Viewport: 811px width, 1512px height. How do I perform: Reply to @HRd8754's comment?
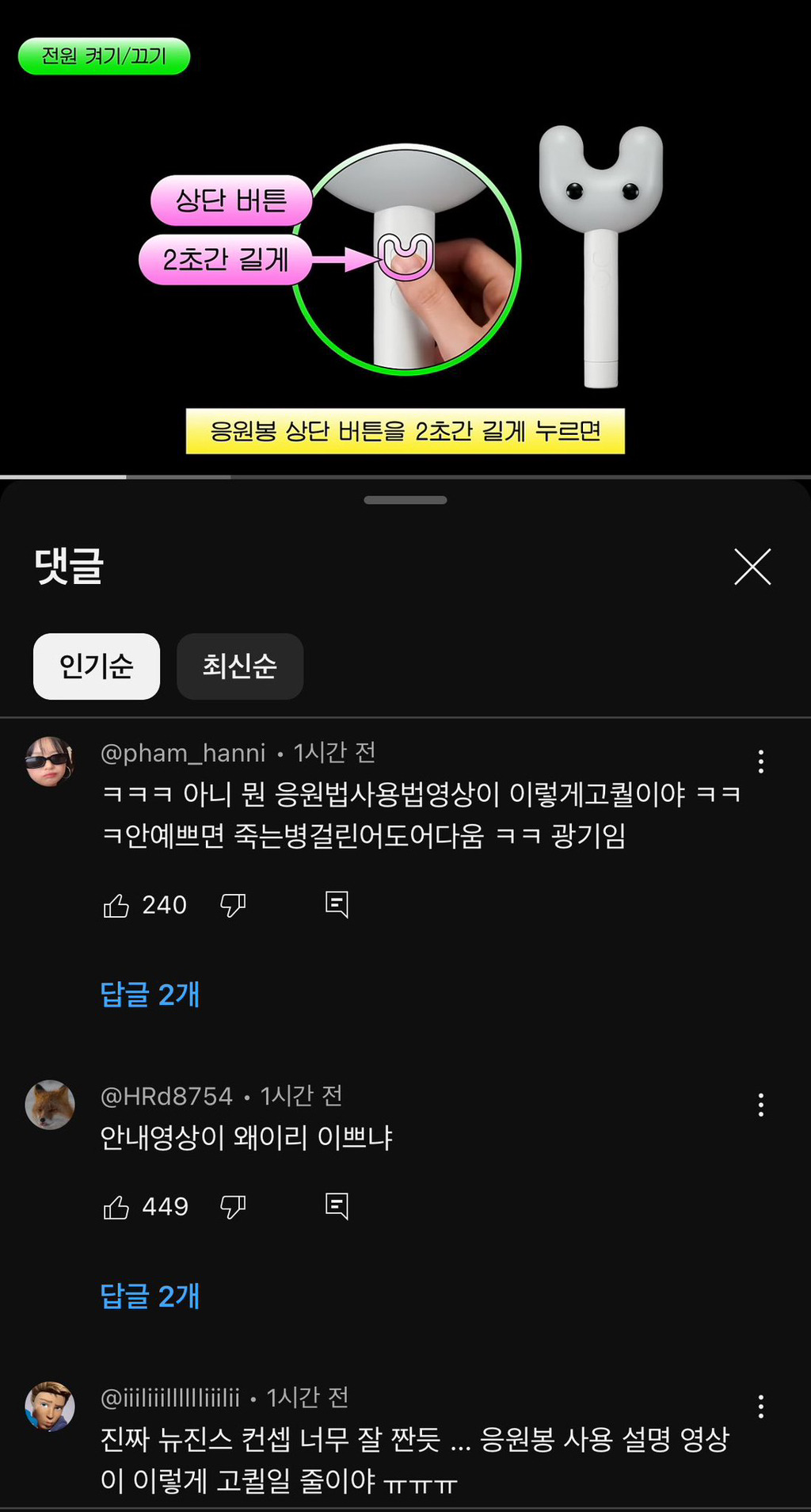point(337,1206)
